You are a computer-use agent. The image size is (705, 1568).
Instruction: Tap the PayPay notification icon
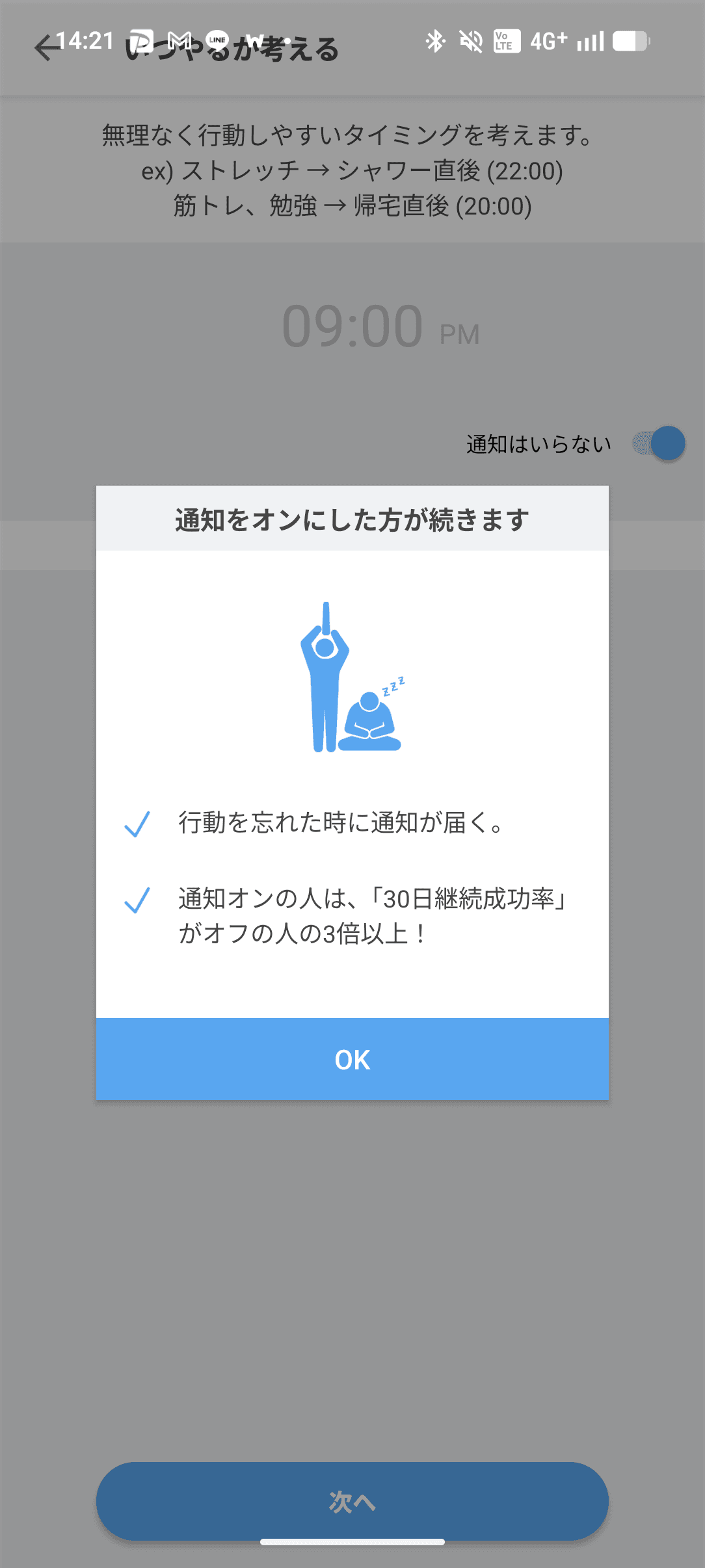coord(142,40)
